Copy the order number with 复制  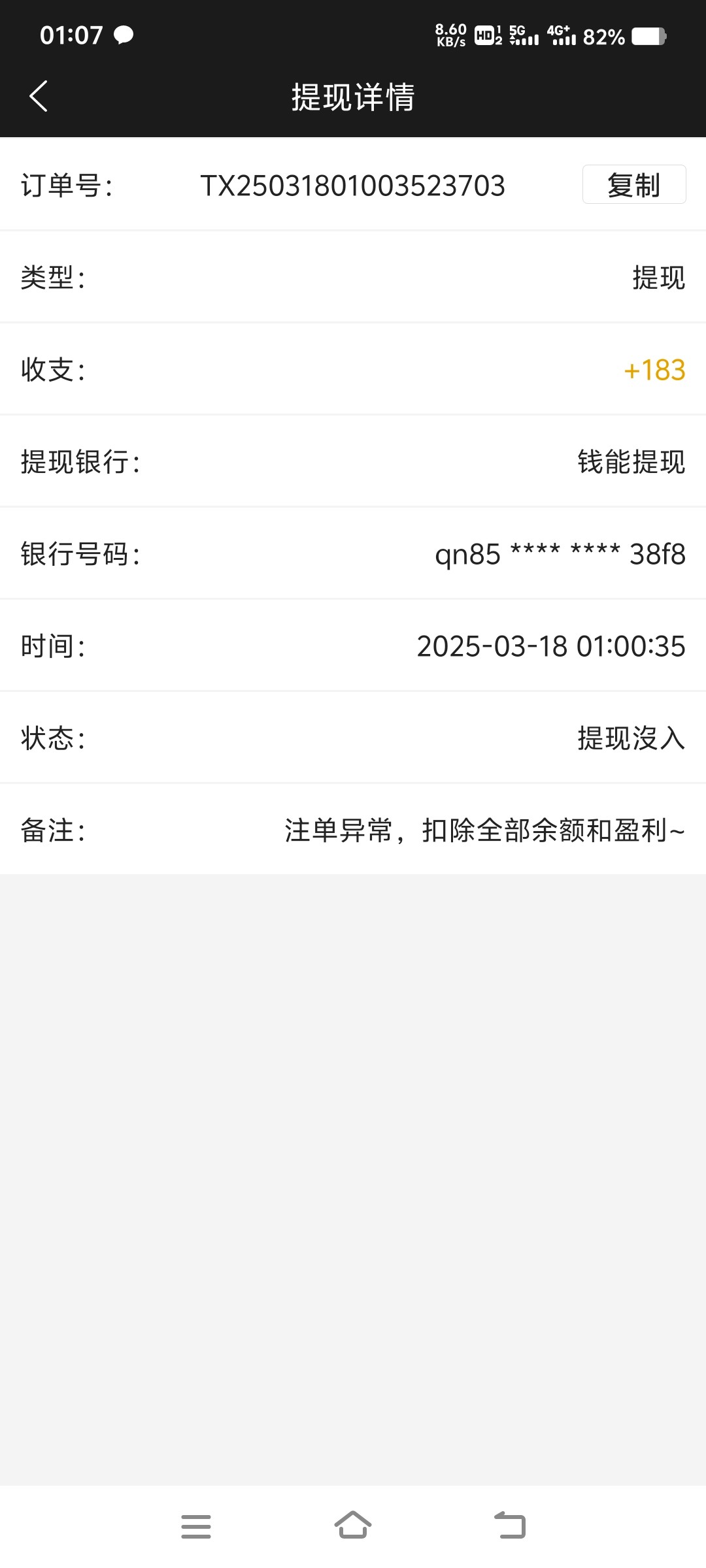tap(633, 185)
